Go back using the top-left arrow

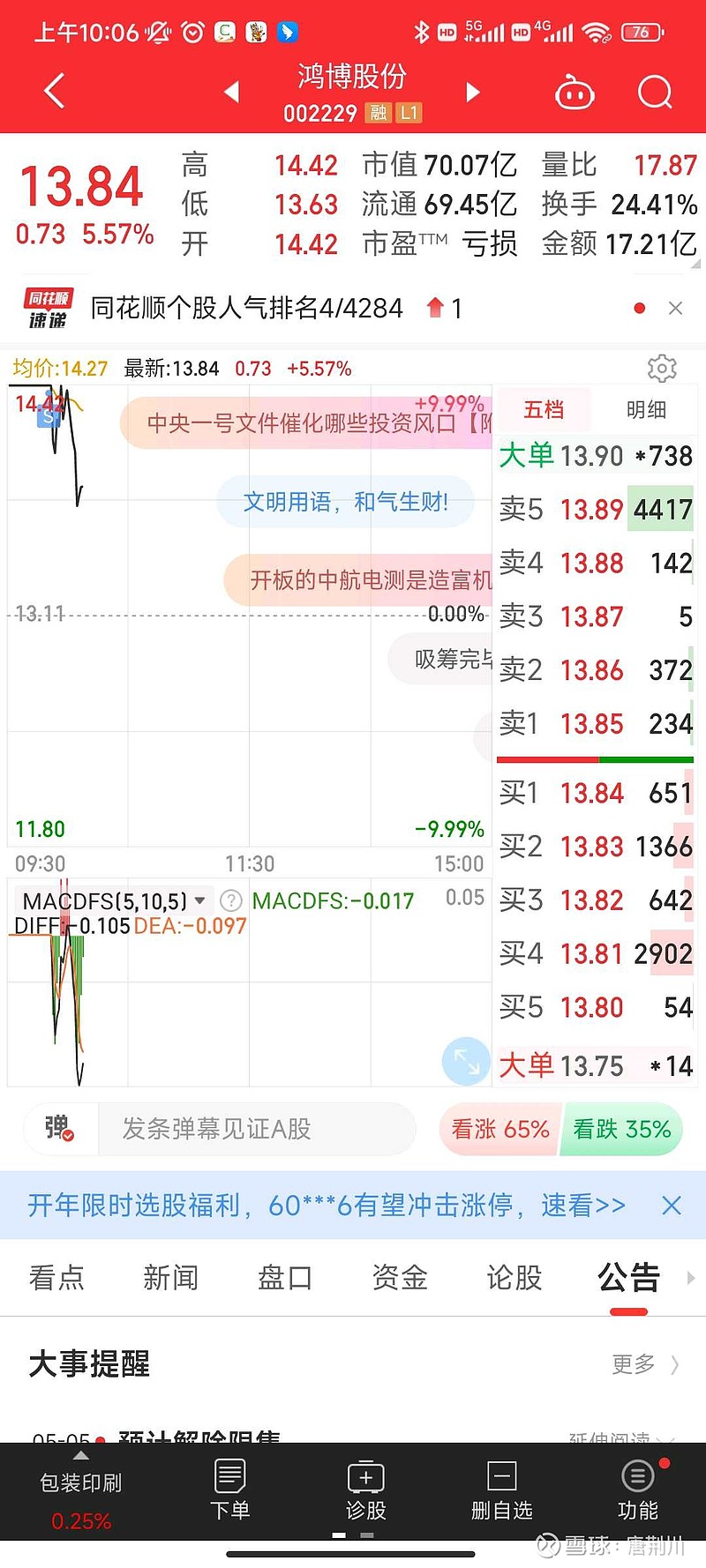click(55, 91)
